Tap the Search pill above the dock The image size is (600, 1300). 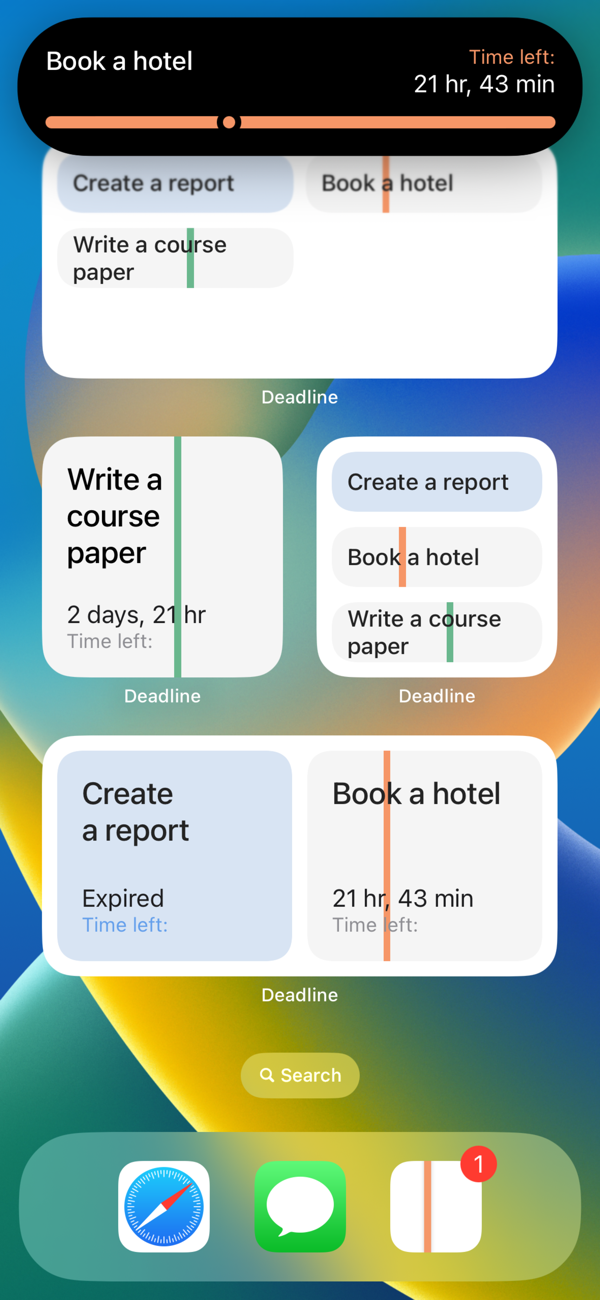tap(300, 1075)
